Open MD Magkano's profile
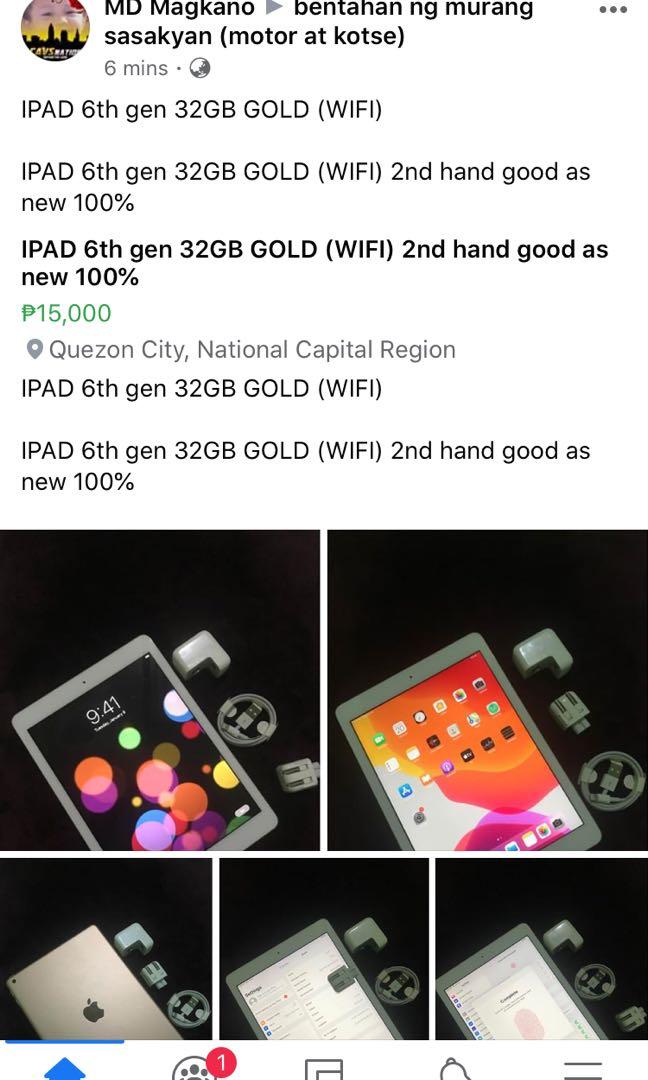The height and width of the screenshot is (1080, 648). pos(179,10)
